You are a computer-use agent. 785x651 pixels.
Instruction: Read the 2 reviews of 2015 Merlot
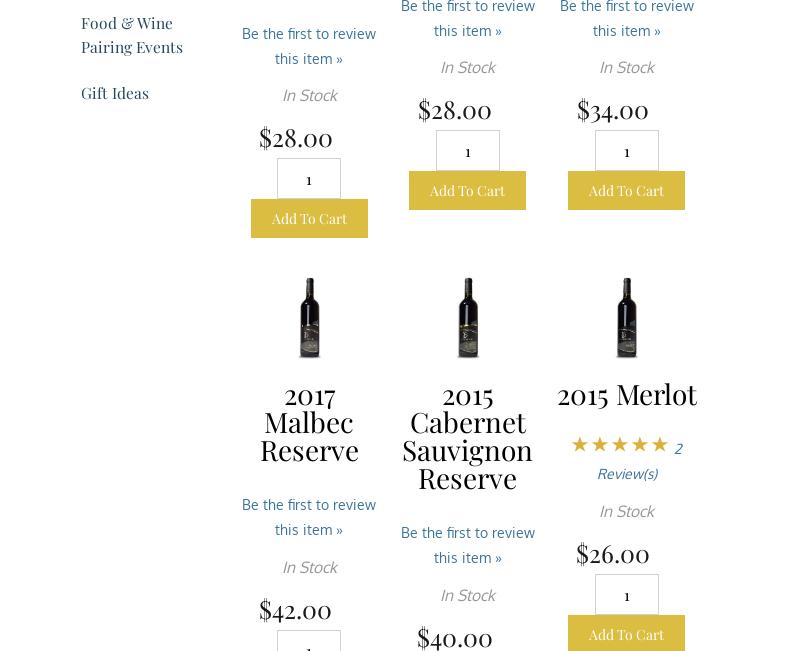(638, 461)
